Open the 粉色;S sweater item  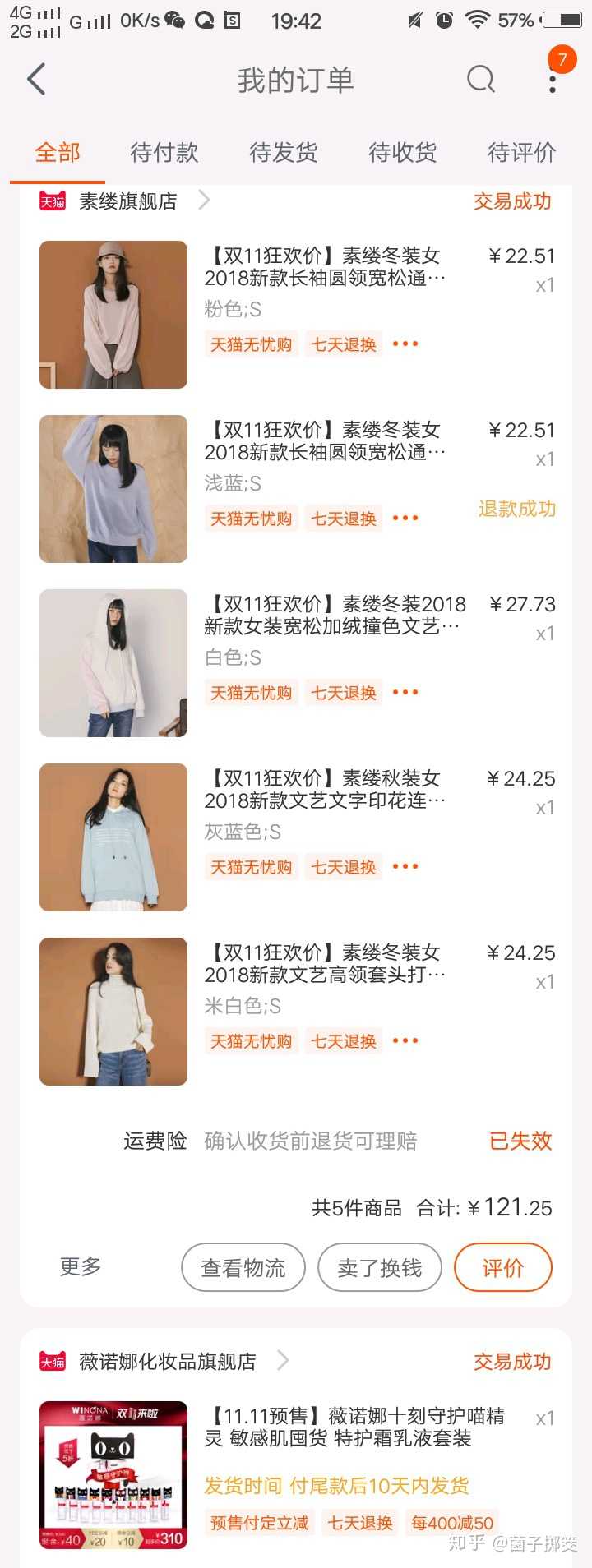(113, 315)
